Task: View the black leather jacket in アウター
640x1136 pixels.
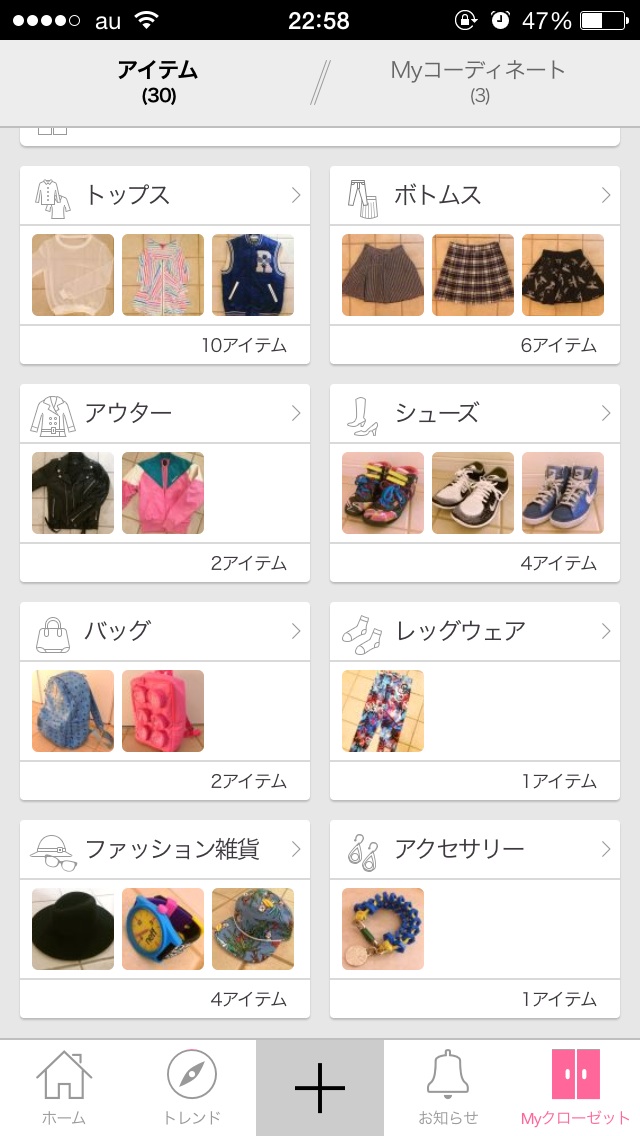Action: coord(73,493)
